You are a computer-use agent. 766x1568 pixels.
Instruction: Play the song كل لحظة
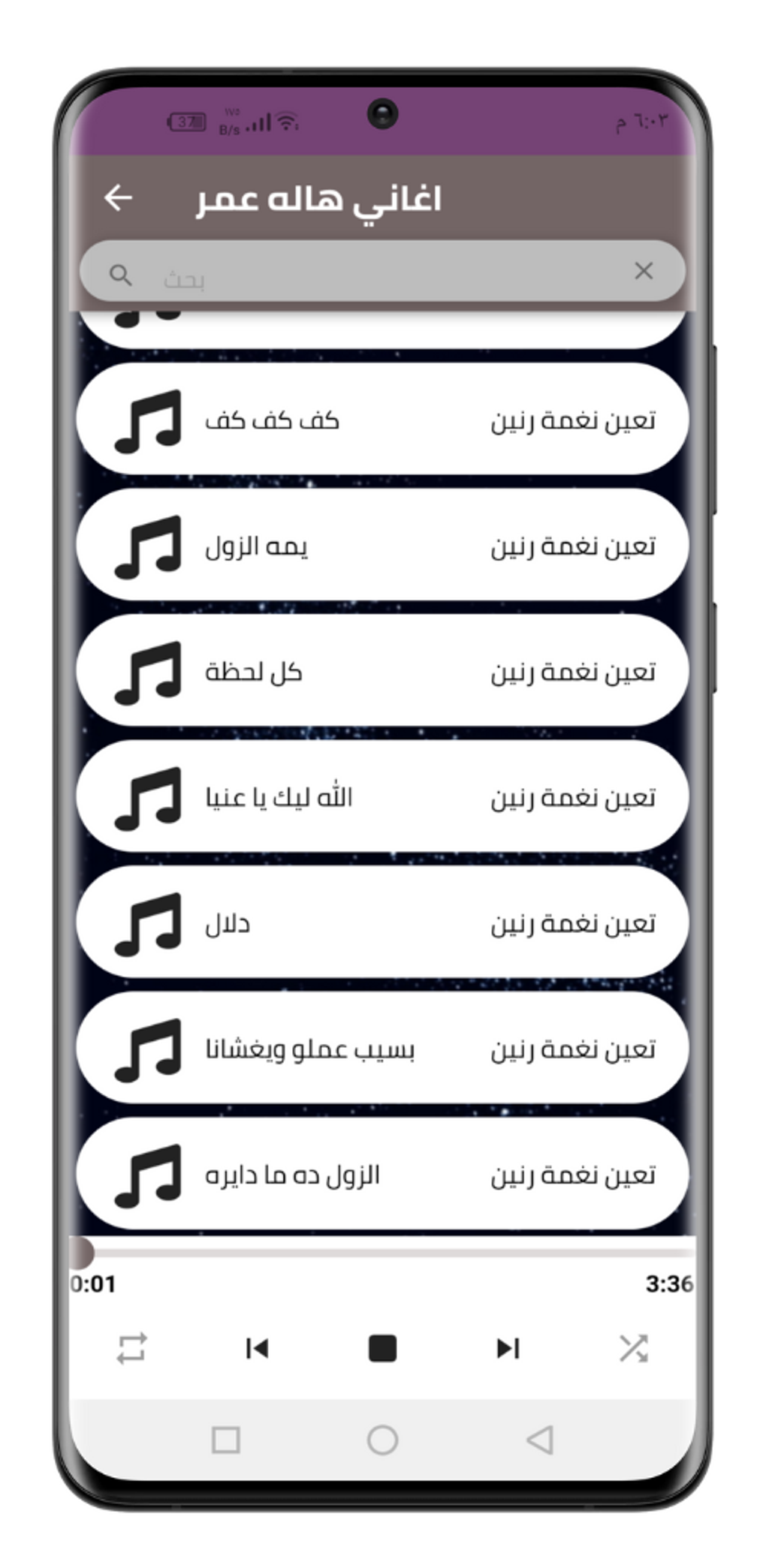(x=253, y=672)
